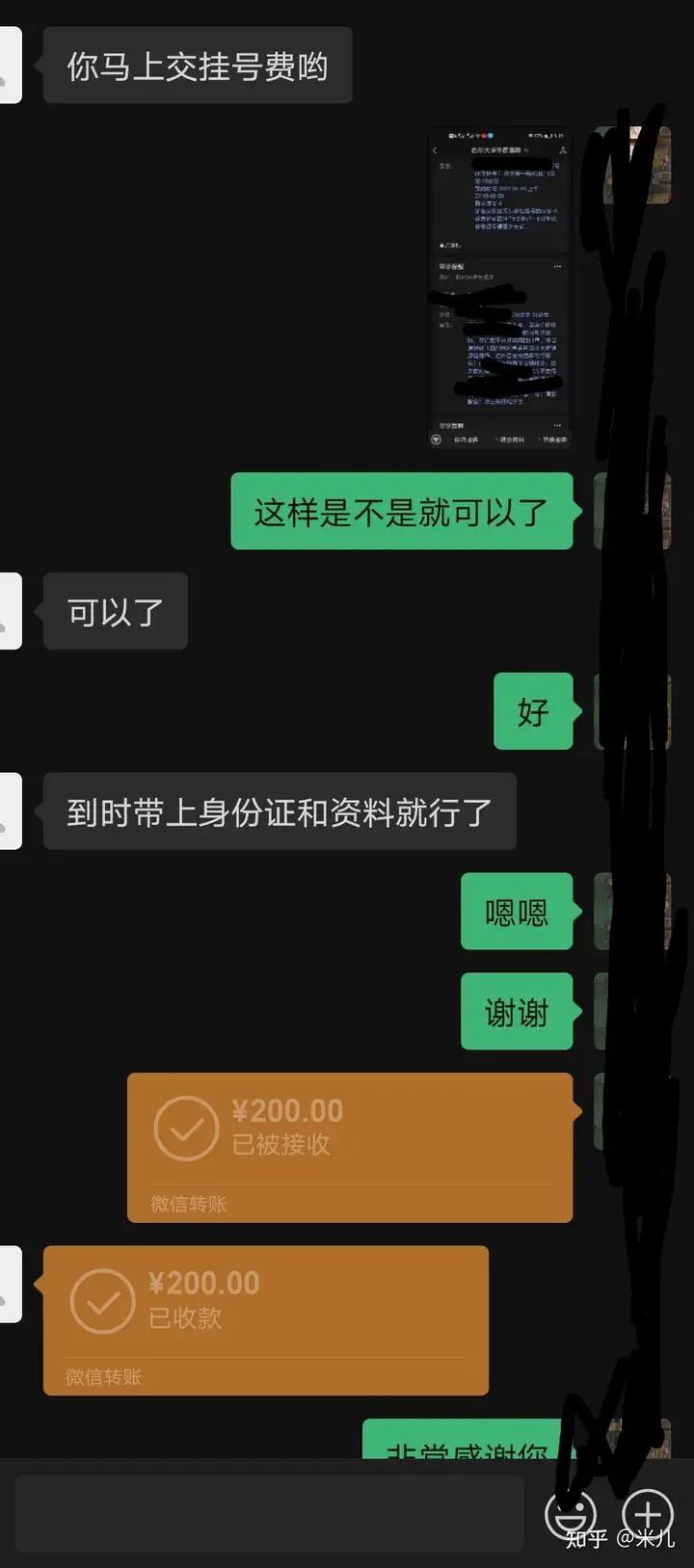Tap the message input field

pyautogui.click(x=270, y=1513)
